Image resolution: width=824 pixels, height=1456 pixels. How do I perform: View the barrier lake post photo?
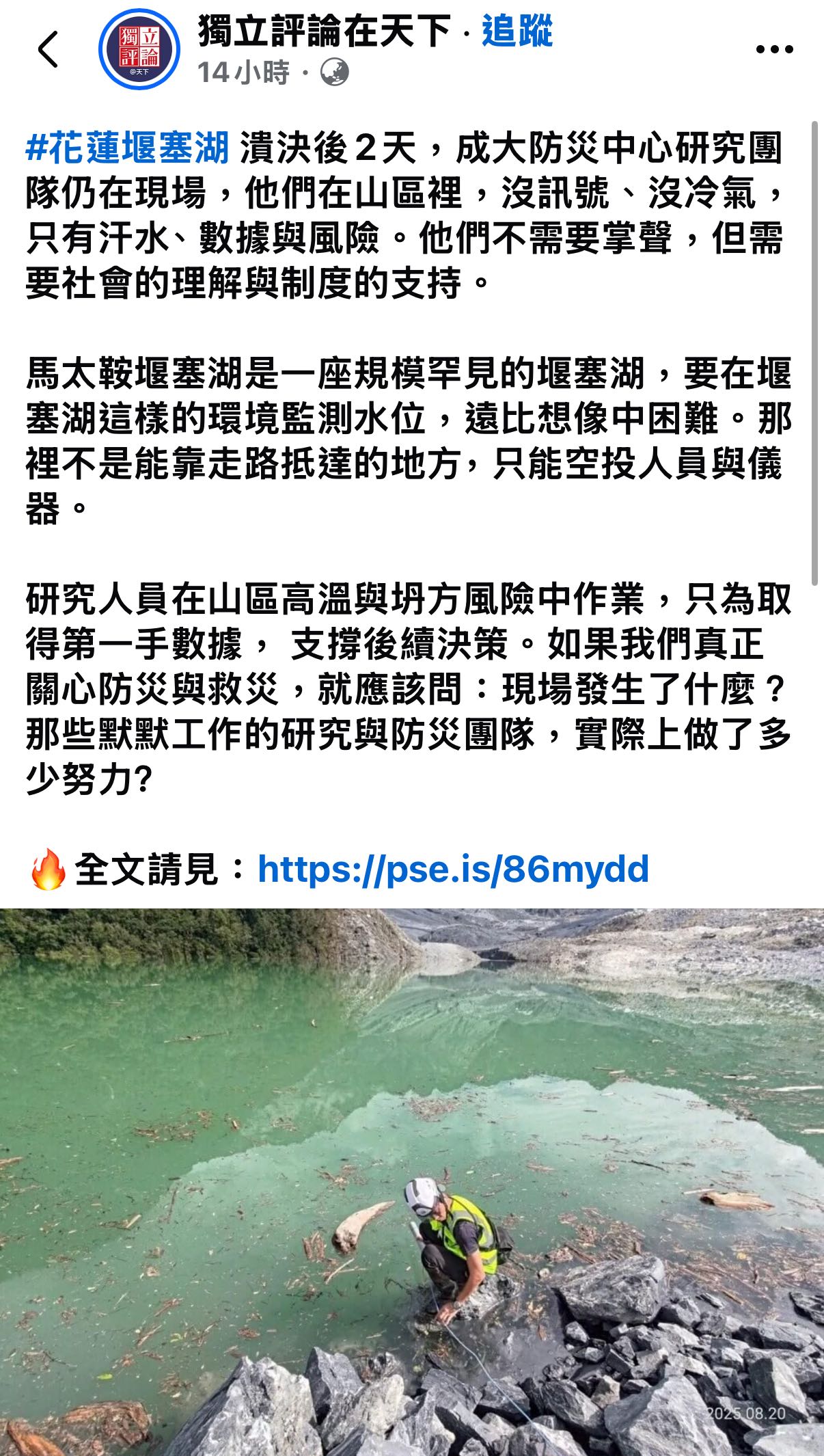pyautogui.click(x=412, y=1181)
